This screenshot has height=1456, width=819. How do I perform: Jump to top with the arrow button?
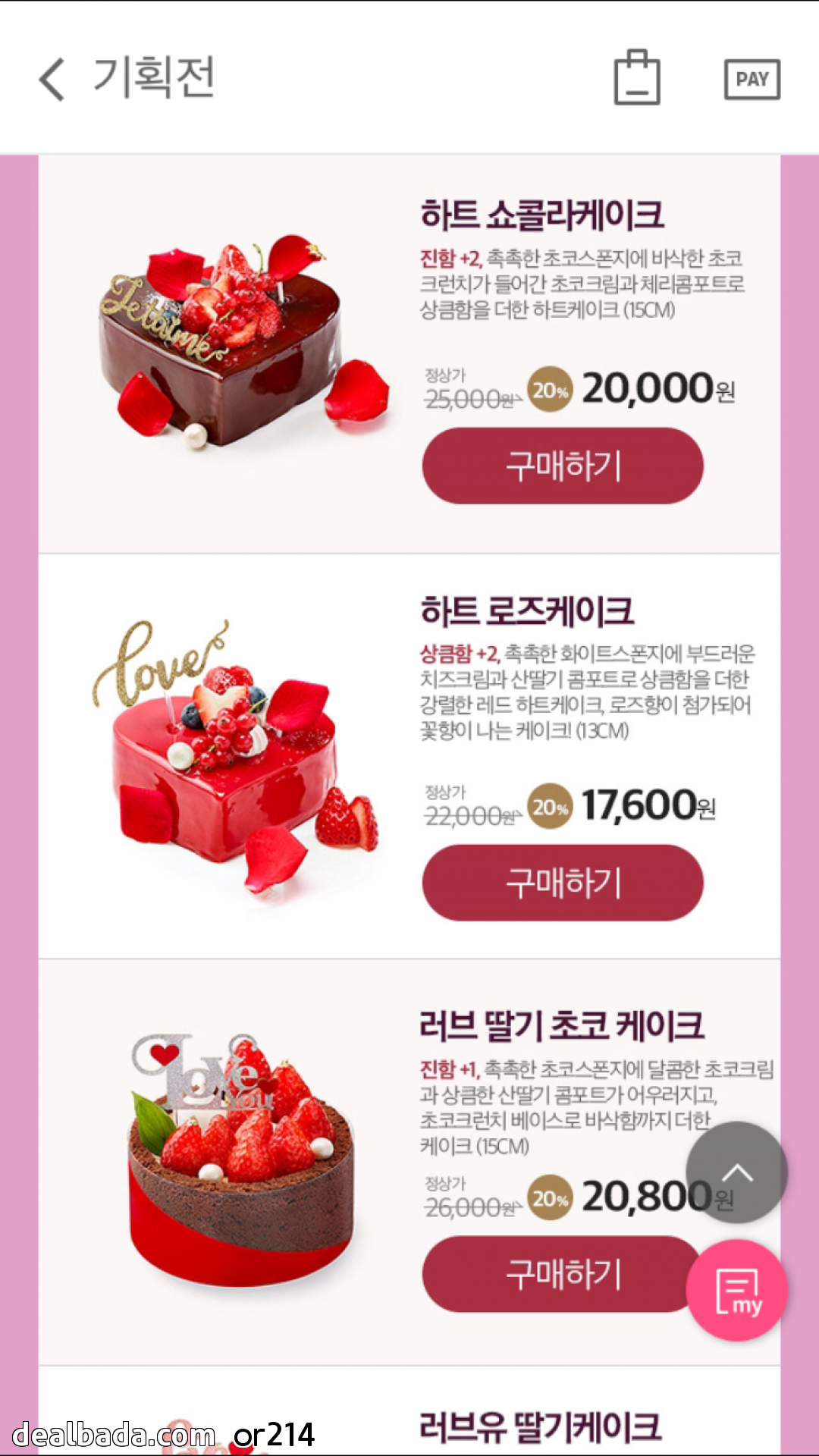(736, 1172)
